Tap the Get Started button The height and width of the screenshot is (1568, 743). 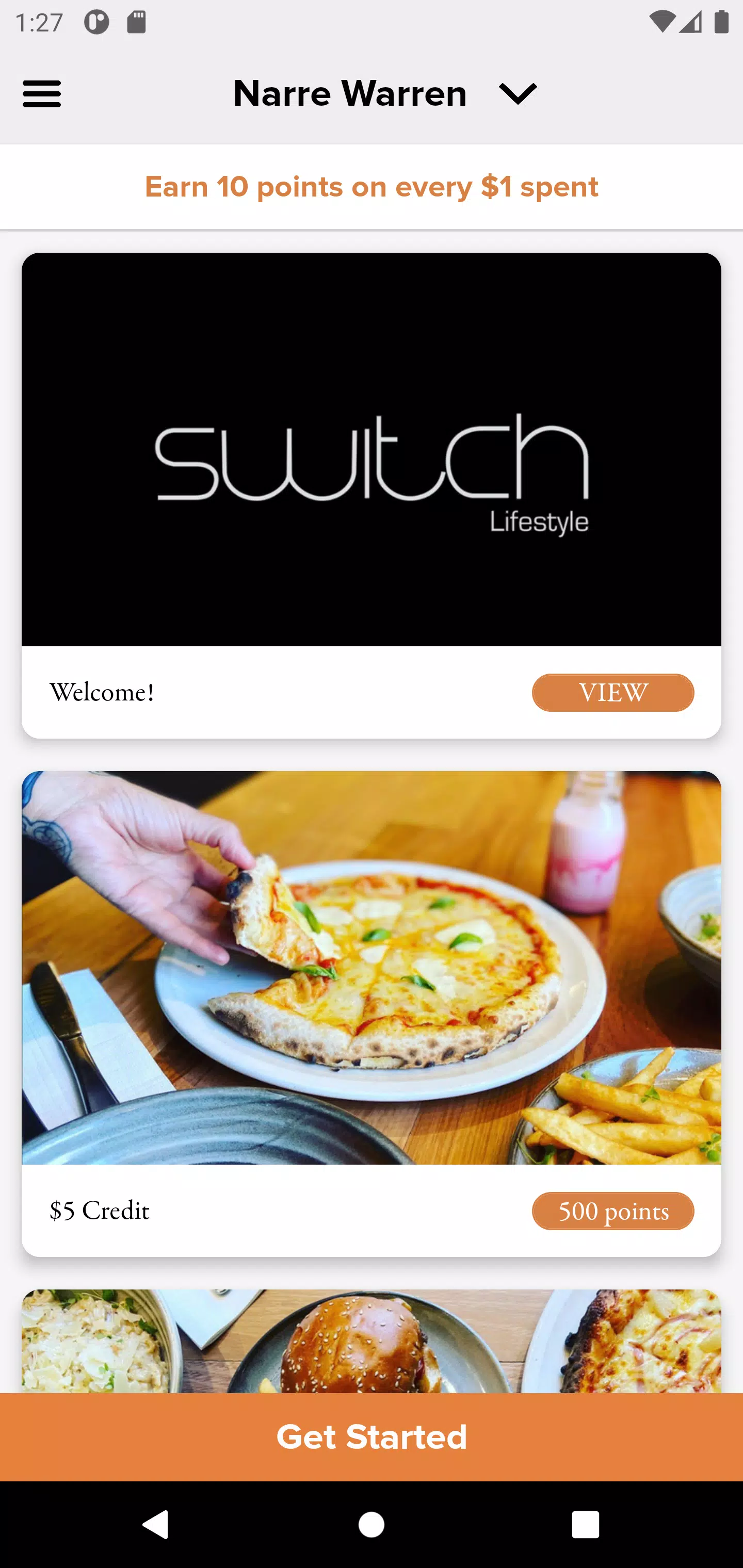(x=372, y=1437)
